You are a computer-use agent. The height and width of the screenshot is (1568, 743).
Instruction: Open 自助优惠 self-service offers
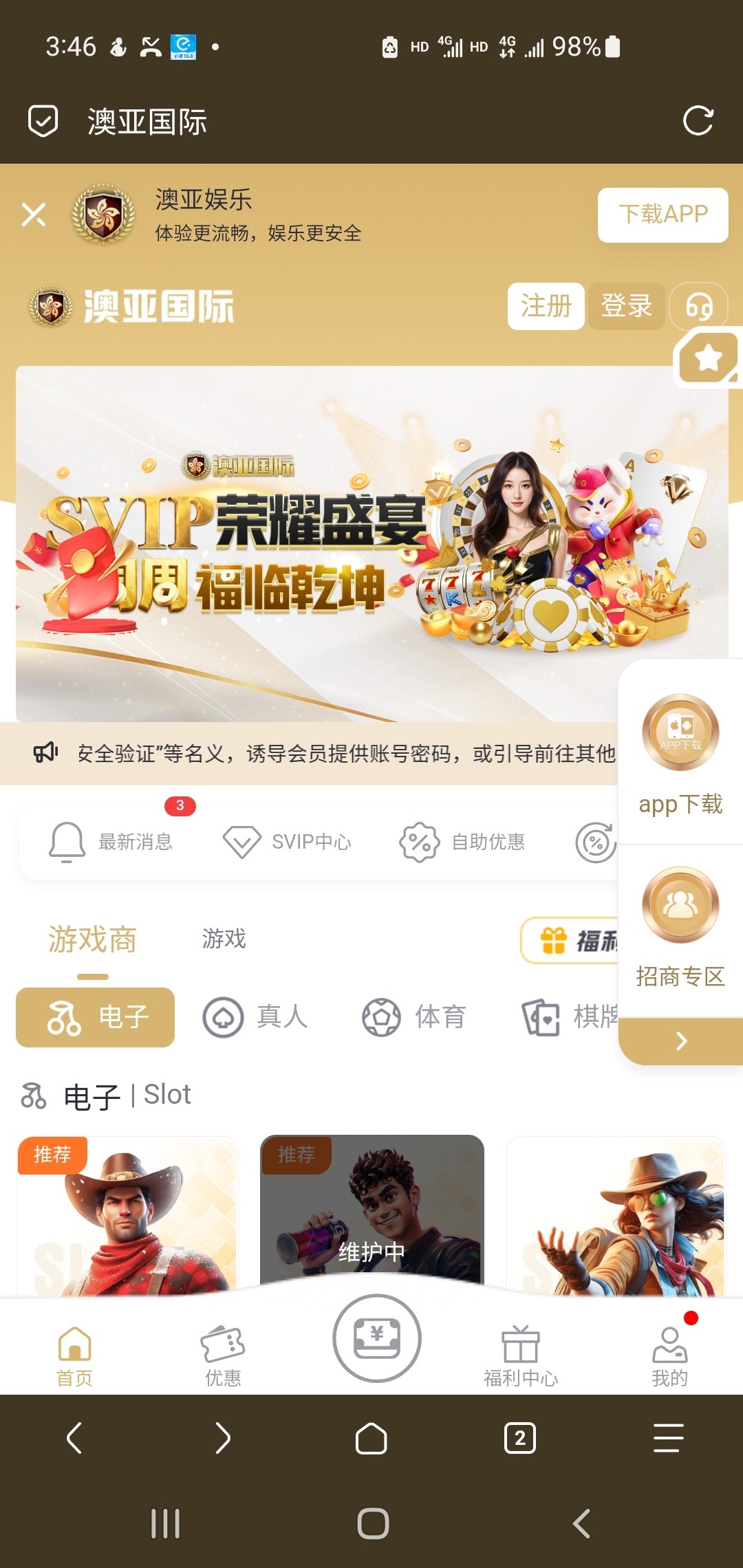coord(463,841)
